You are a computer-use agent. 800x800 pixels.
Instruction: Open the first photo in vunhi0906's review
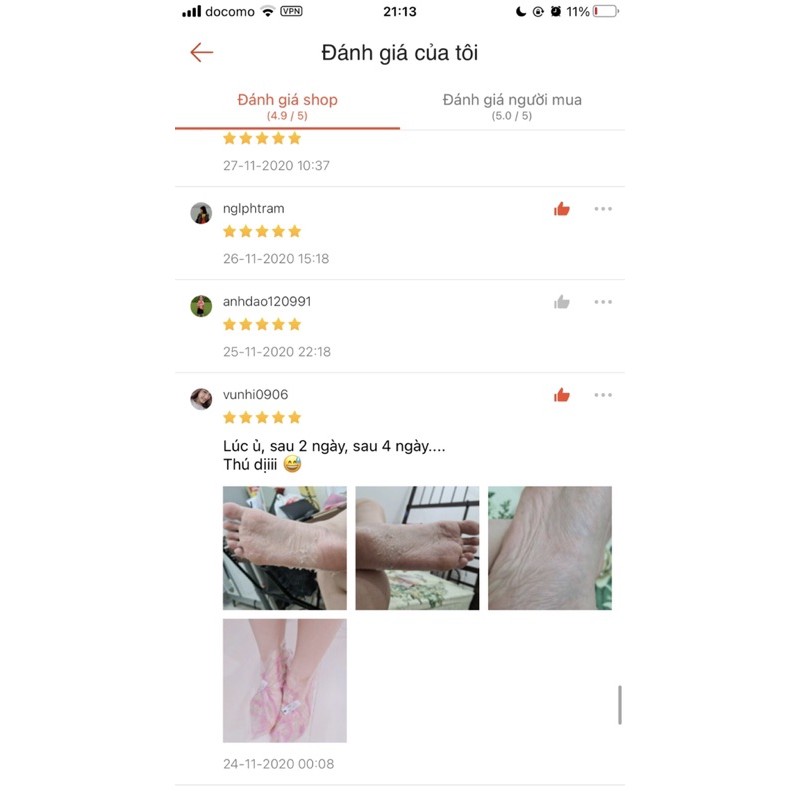pyautogui.click(x=285, y=548)
